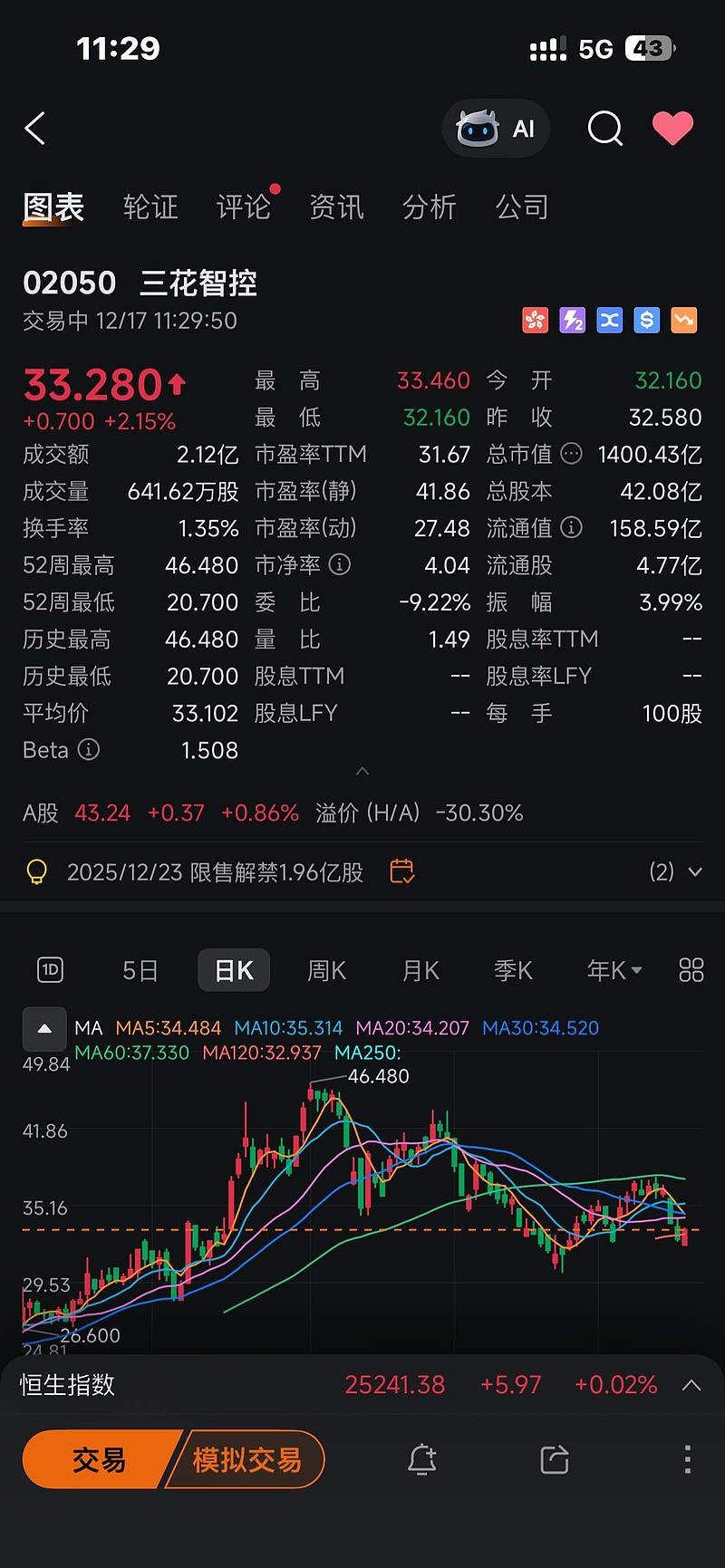Select the 5日 chart period
This screenshot has height=1568, width=725.
140,971
